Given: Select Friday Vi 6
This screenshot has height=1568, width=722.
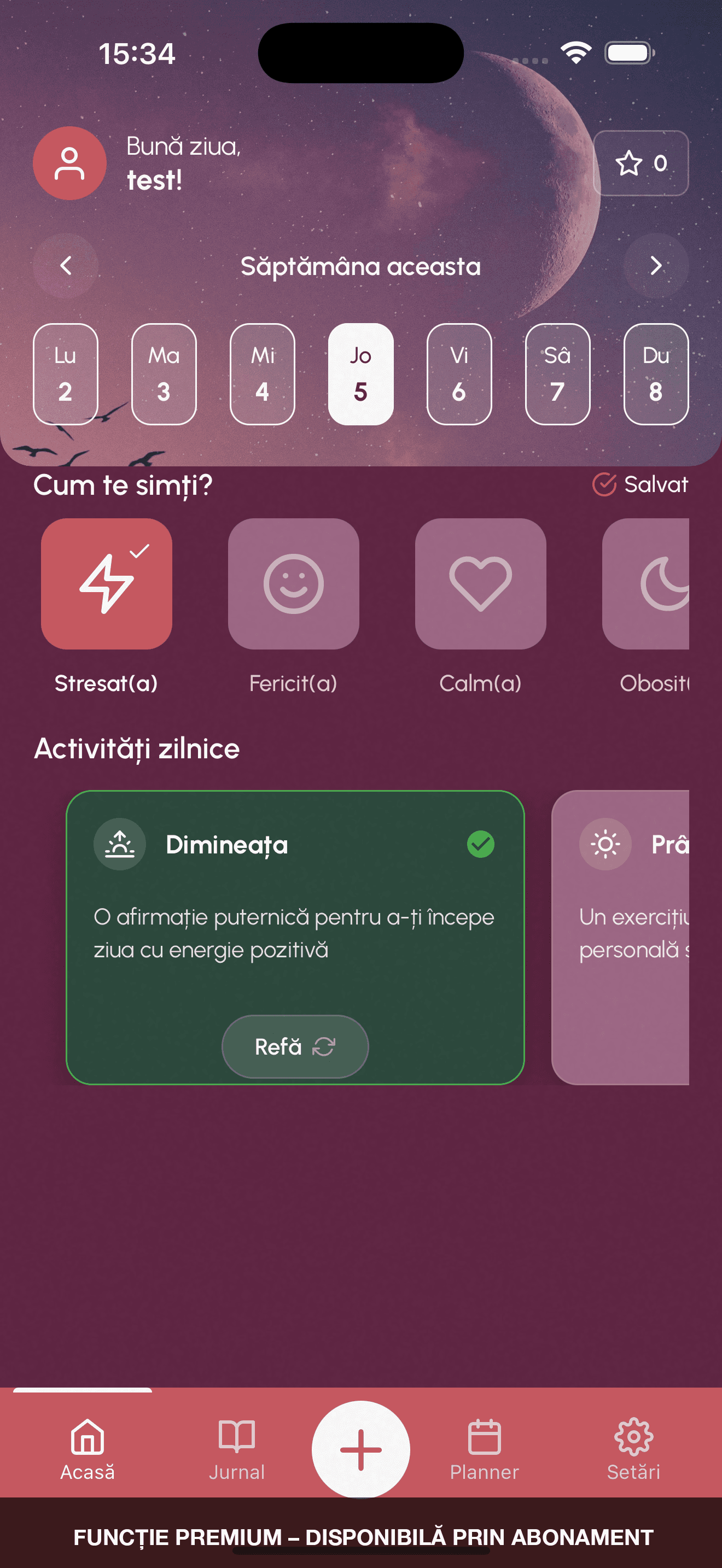Looking at the screenshot, I should pyautogui.click(x=459, y=374).
